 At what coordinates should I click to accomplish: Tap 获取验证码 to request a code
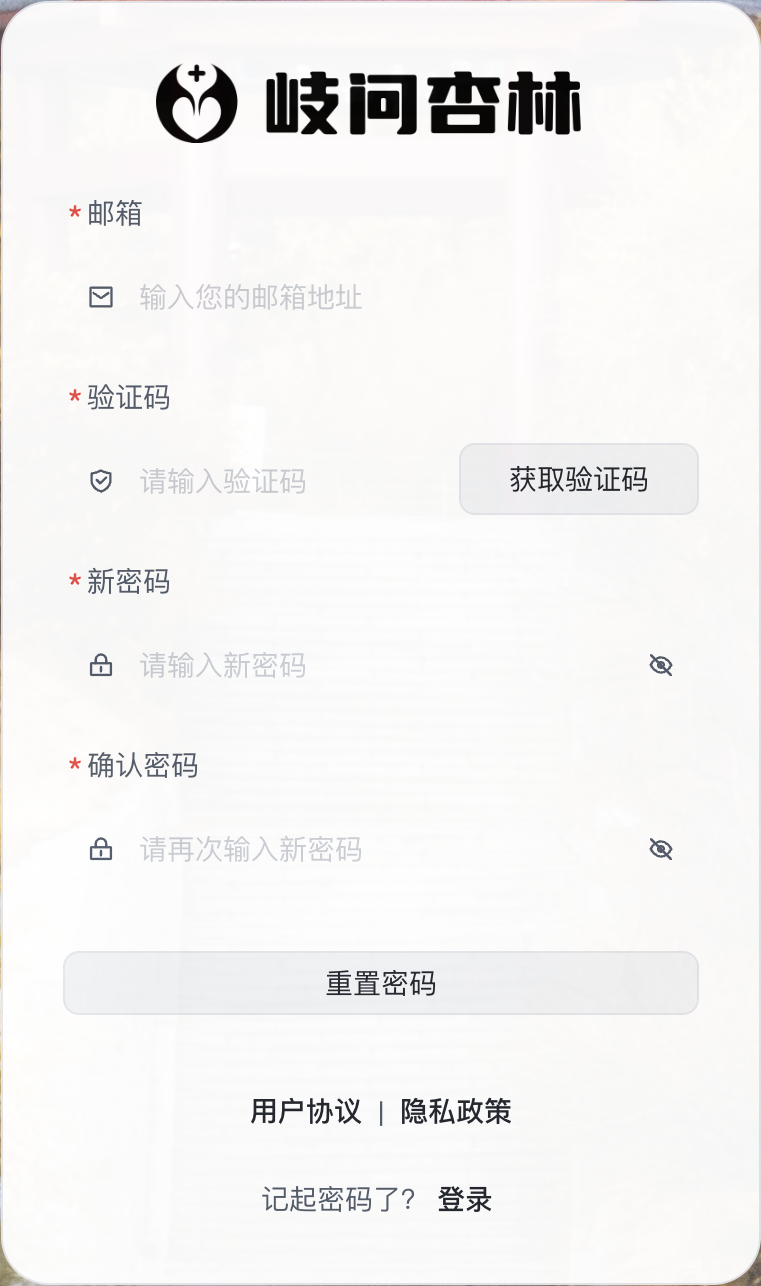[578, 479]
